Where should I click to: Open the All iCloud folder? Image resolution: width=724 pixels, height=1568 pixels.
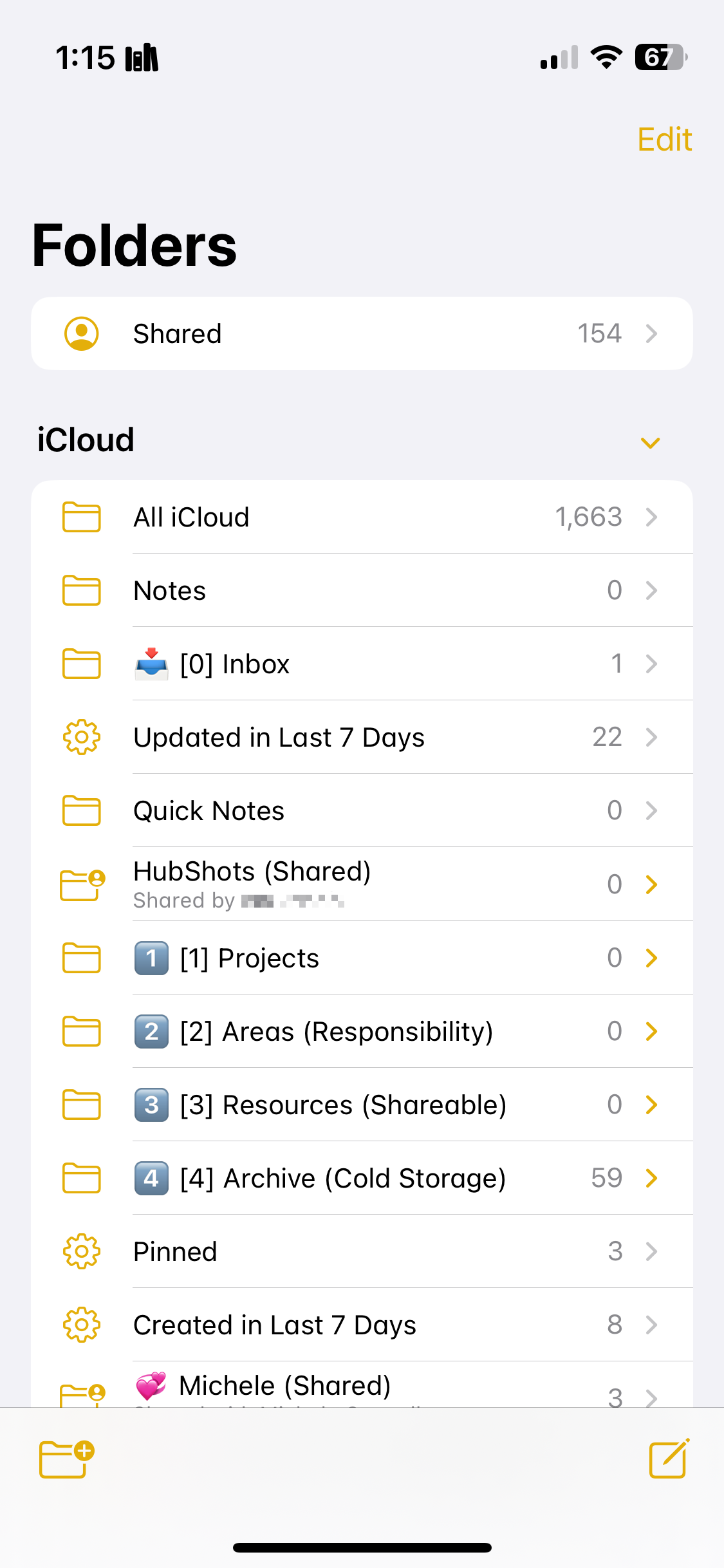point(362,517)
